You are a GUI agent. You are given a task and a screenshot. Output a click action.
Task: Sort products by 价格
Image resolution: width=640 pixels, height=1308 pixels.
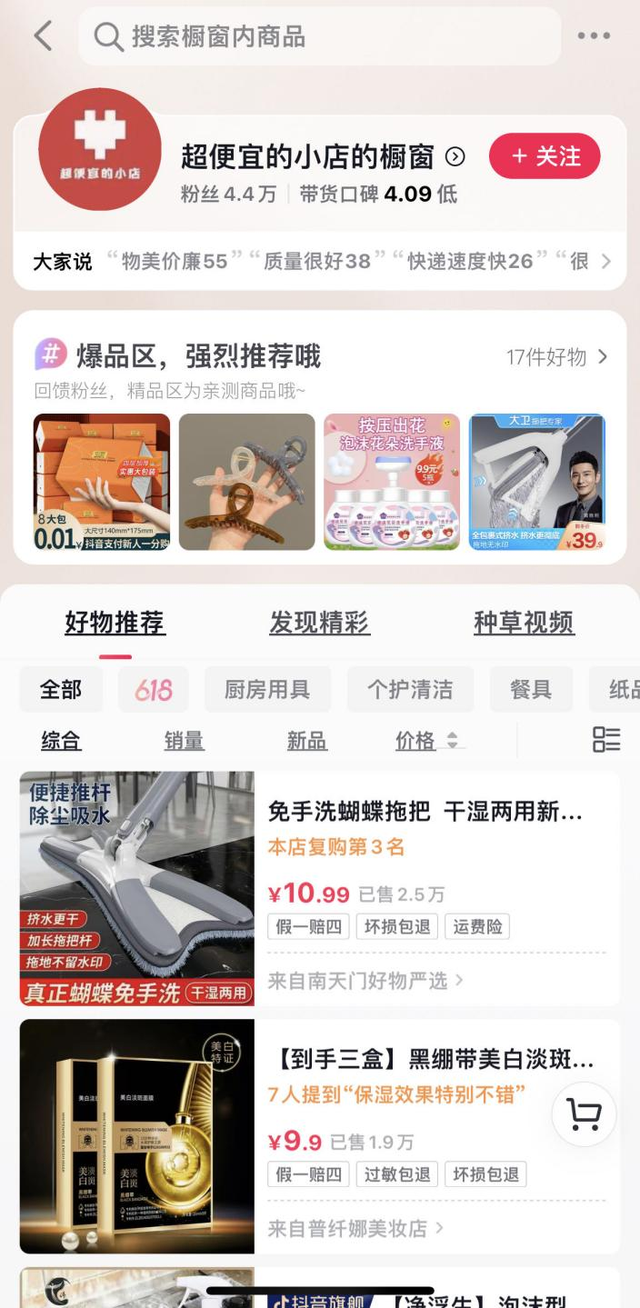tap(426, 741)
